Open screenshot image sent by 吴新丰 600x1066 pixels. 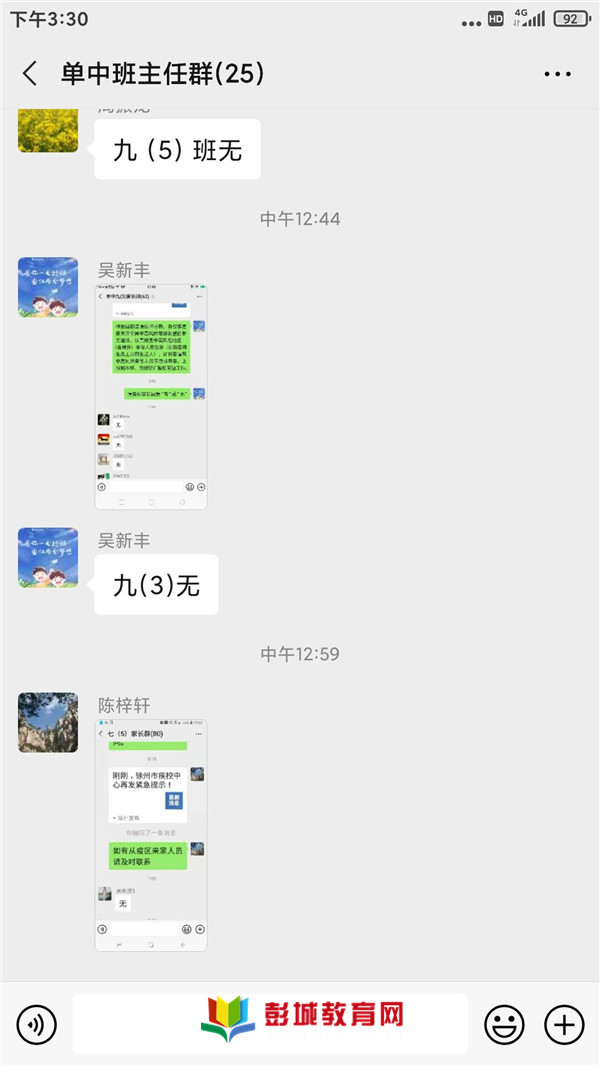(x=151, y=397)
